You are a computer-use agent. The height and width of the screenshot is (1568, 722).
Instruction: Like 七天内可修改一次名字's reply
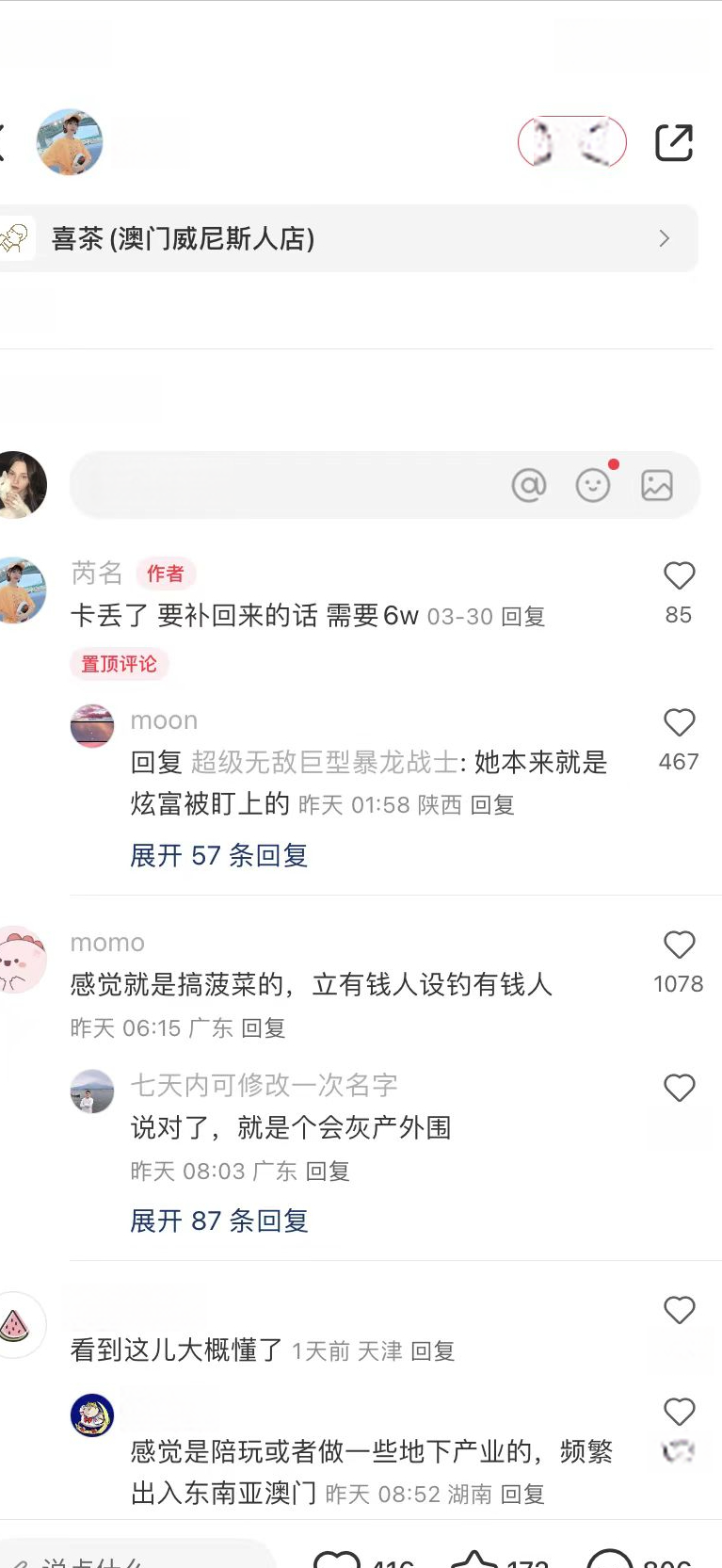679,1089
